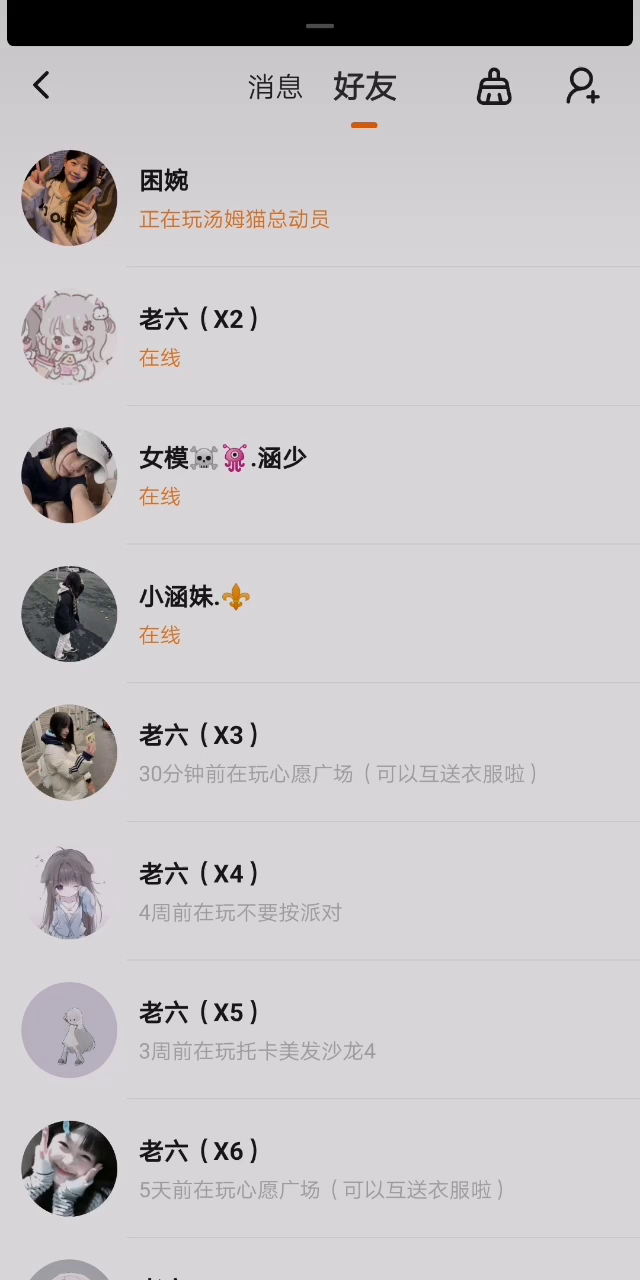
Task: Open the add friend icon
Action: [582, 87]
